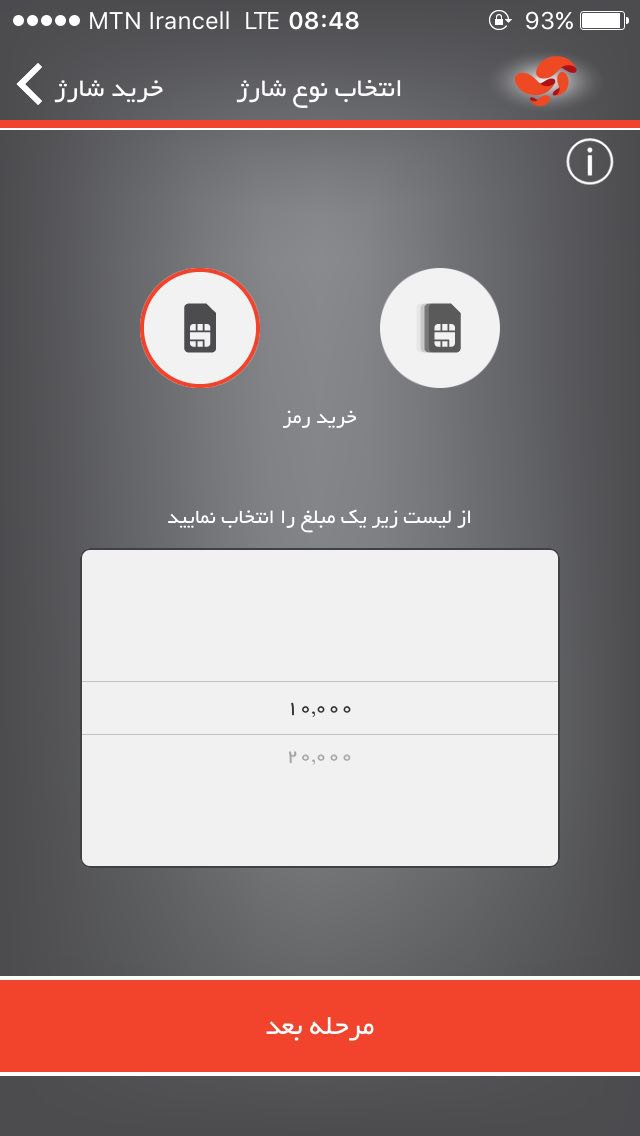Choose the ۲۰,۰۰۰ amount in the picker
640x1136 pixels.
pos(320,757)
